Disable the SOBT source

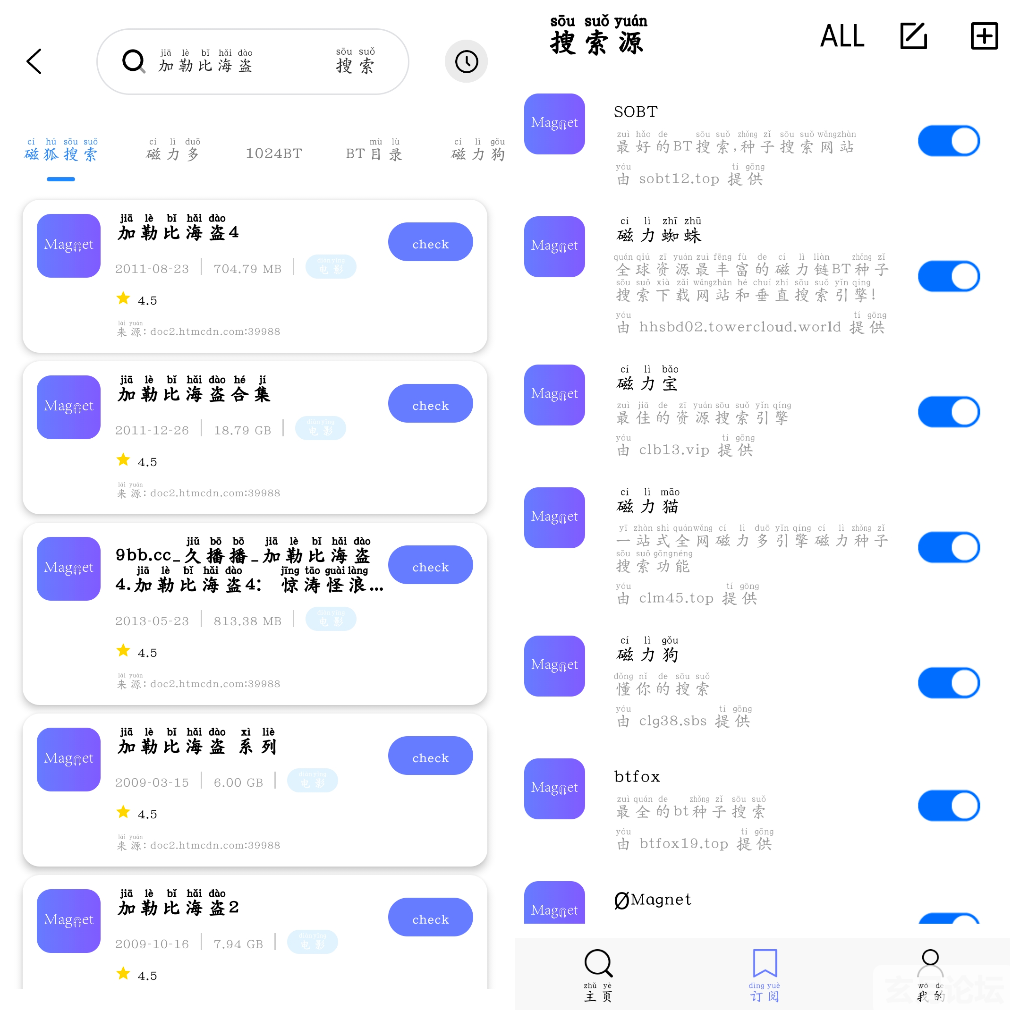948,141
